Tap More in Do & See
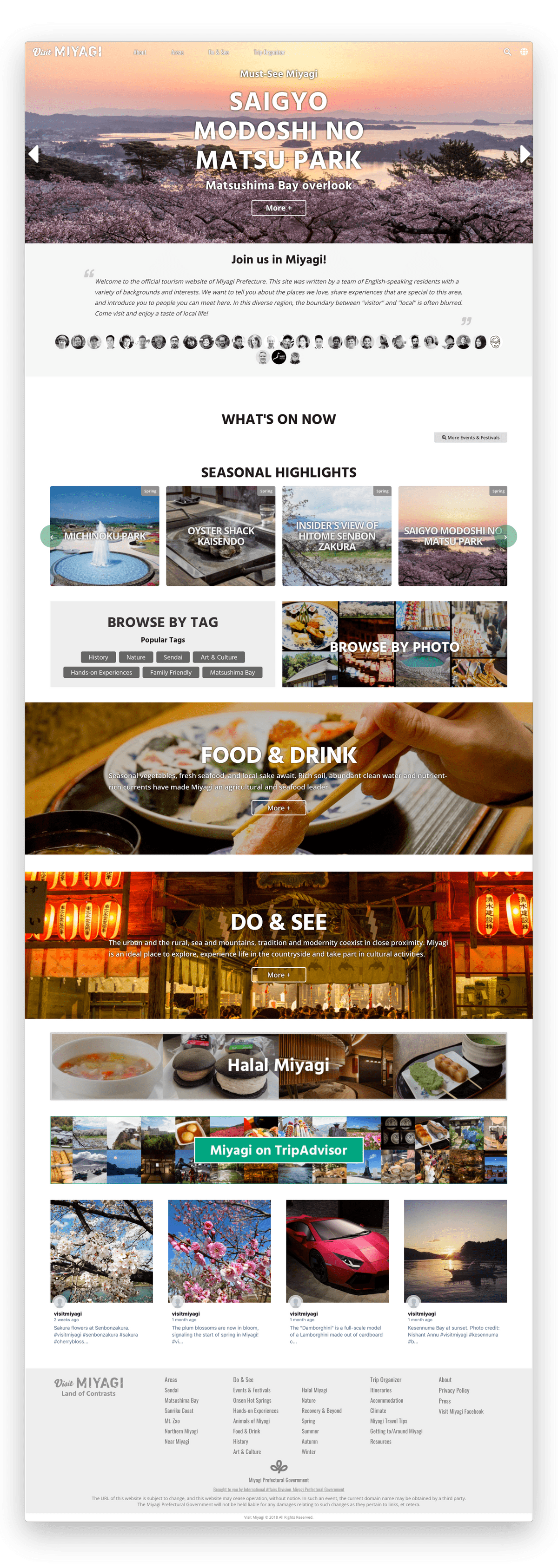 [x=279, y=975]
